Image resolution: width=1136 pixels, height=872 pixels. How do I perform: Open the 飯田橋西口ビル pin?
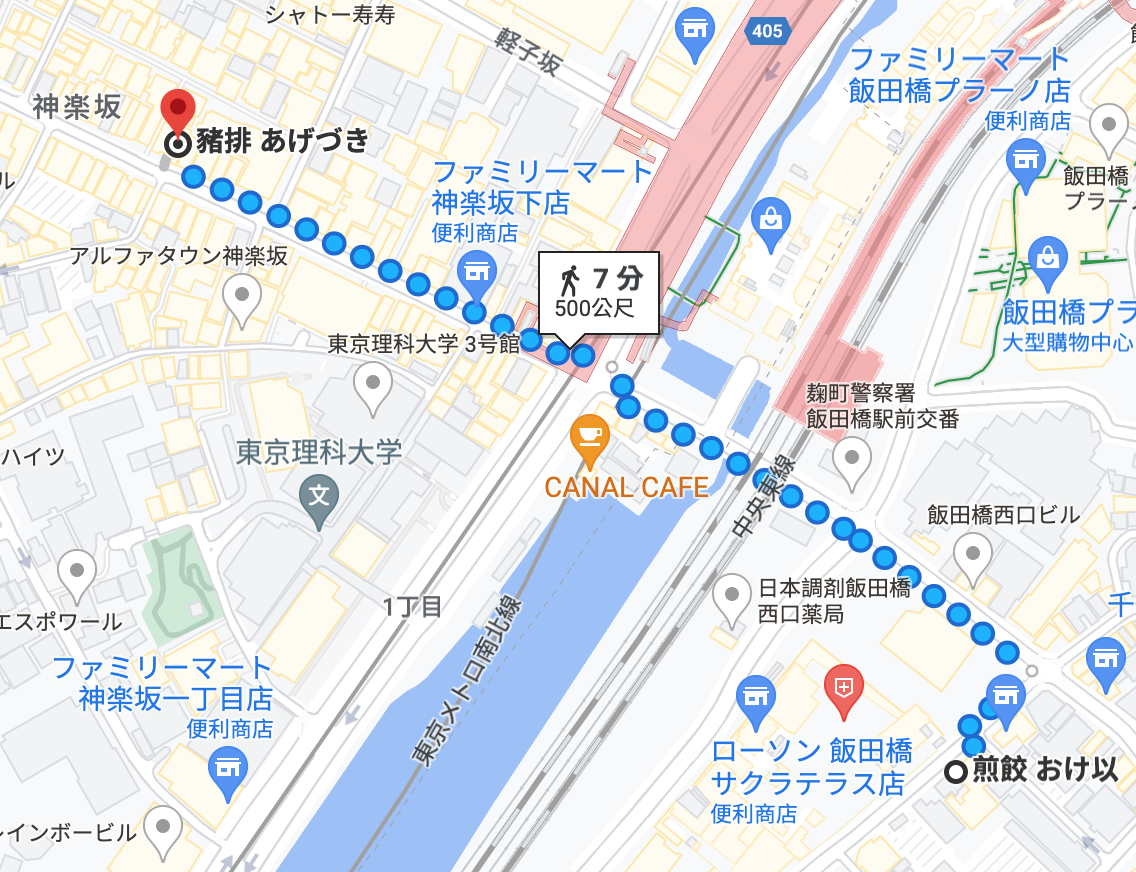coord(972,560)
